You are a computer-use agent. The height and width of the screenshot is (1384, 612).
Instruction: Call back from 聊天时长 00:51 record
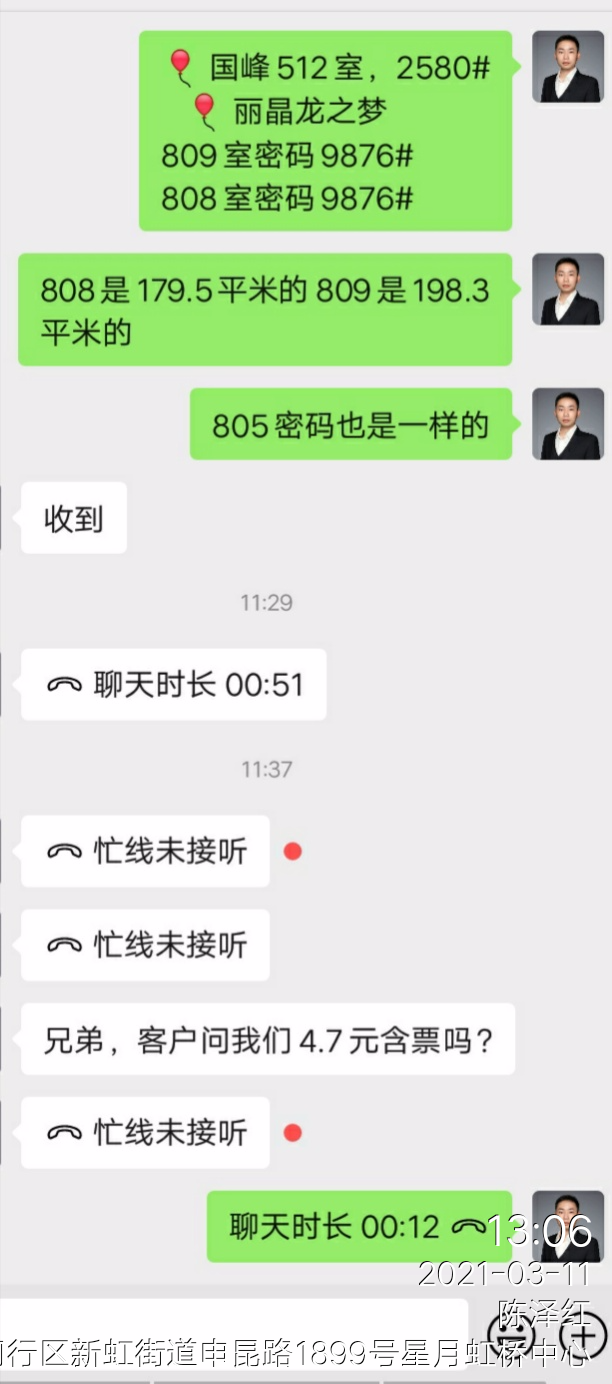pos(174,685)
